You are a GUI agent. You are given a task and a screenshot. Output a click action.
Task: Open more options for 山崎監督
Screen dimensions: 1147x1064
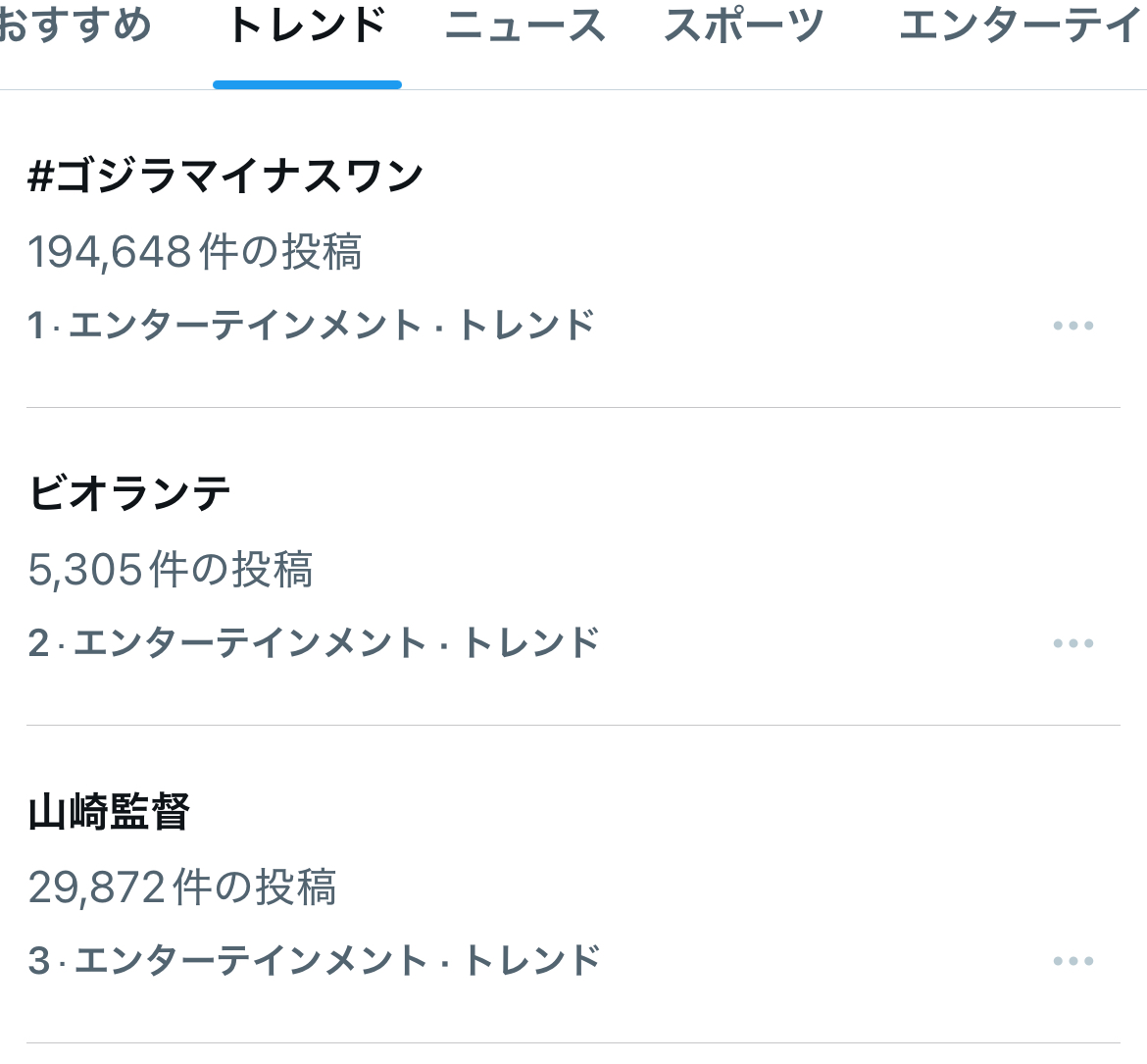1072,961
